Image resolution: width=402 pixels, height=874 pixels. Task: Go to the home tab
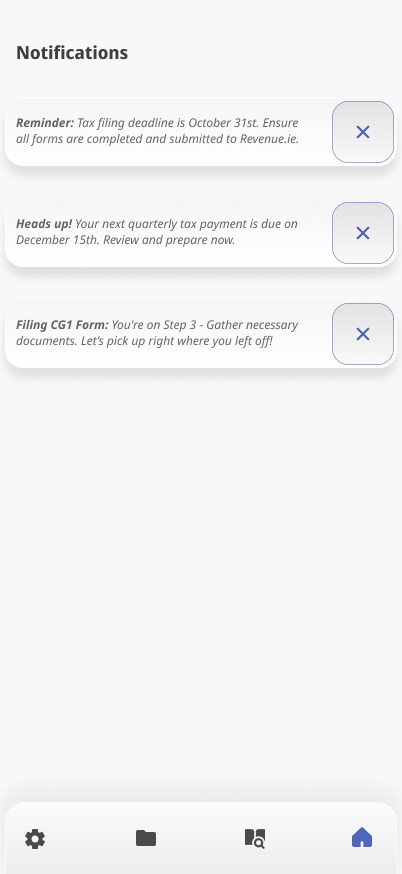362,837
